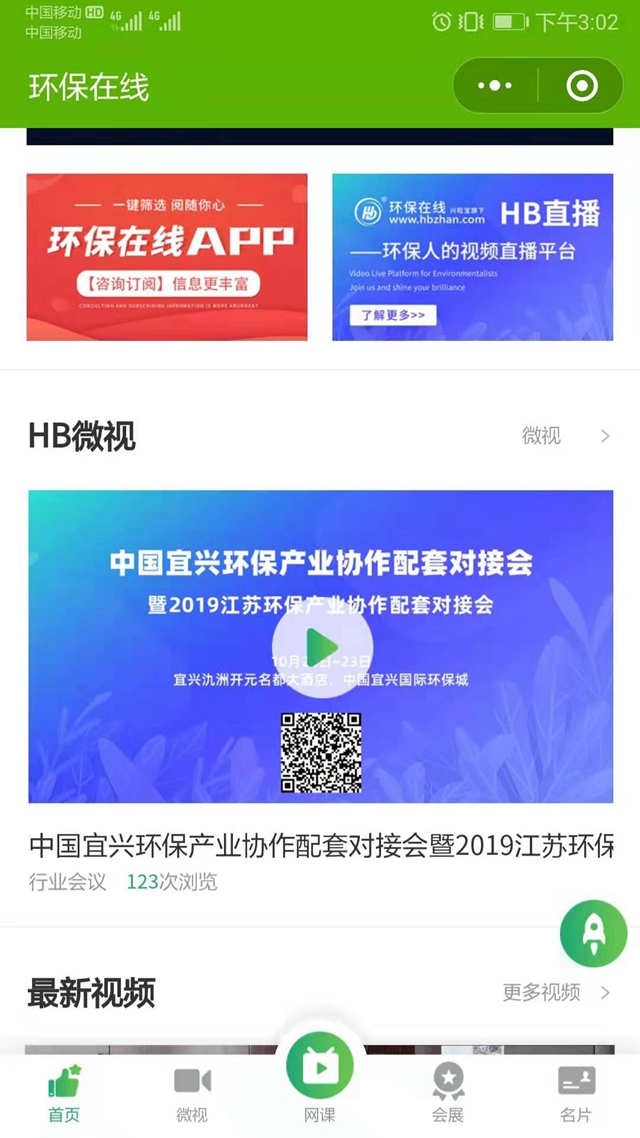Open the HB直播 blue banner
The width and height of the screenshot is (640, 1138).
[x=472, y=257]
